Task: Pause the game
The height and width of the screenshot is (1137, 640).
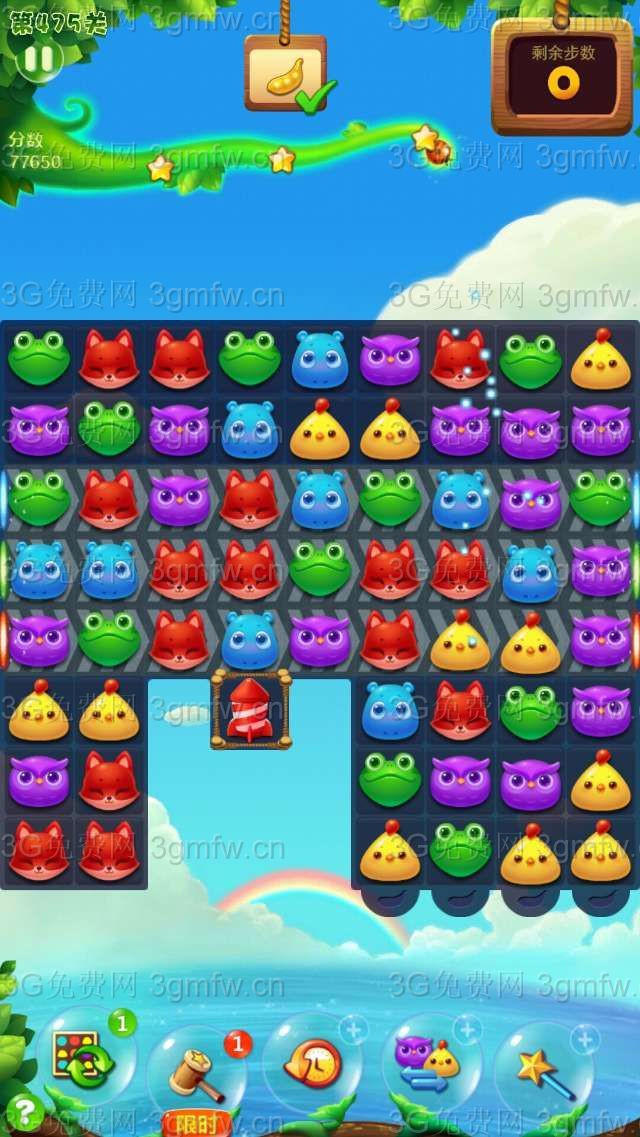Action: point(39,59)
